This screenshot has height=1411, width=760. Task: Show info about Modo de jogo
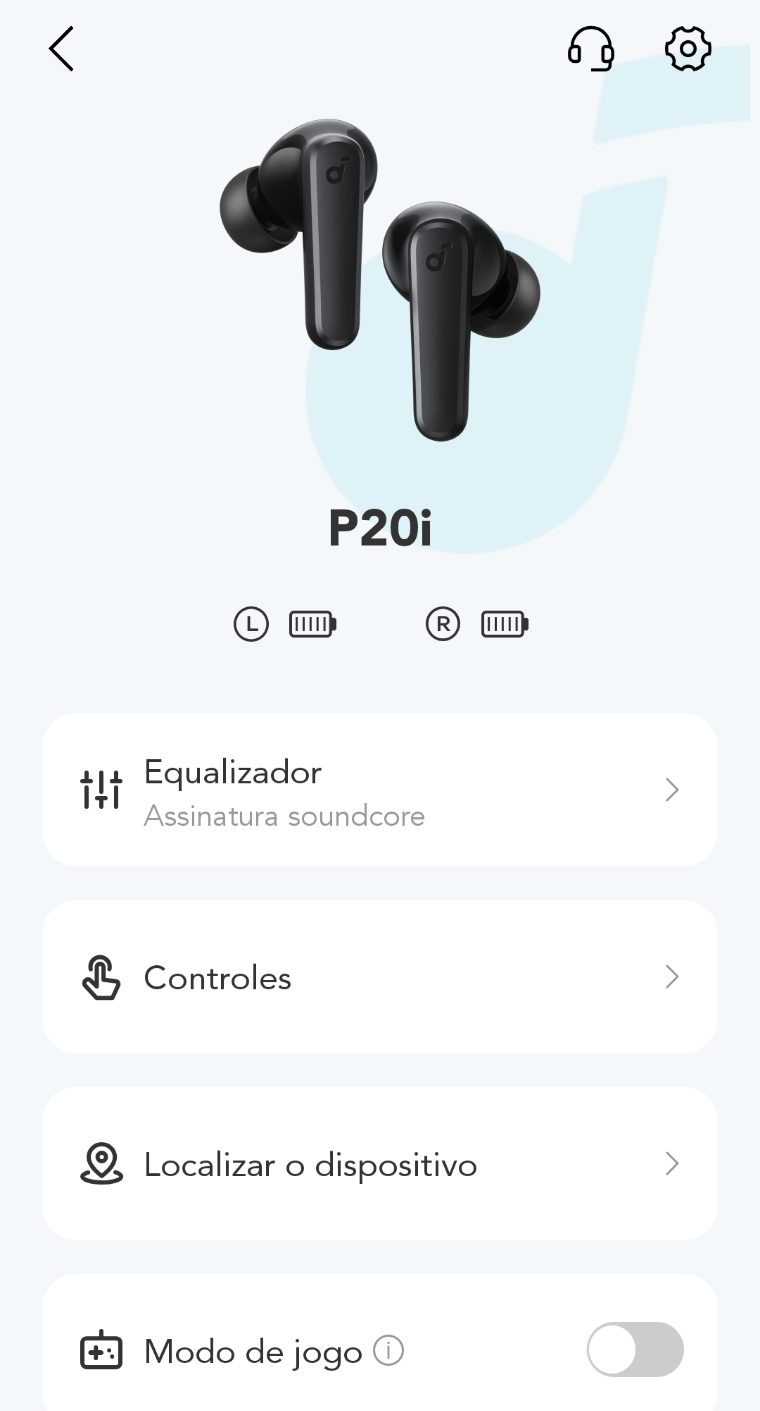coord(388,1351)
